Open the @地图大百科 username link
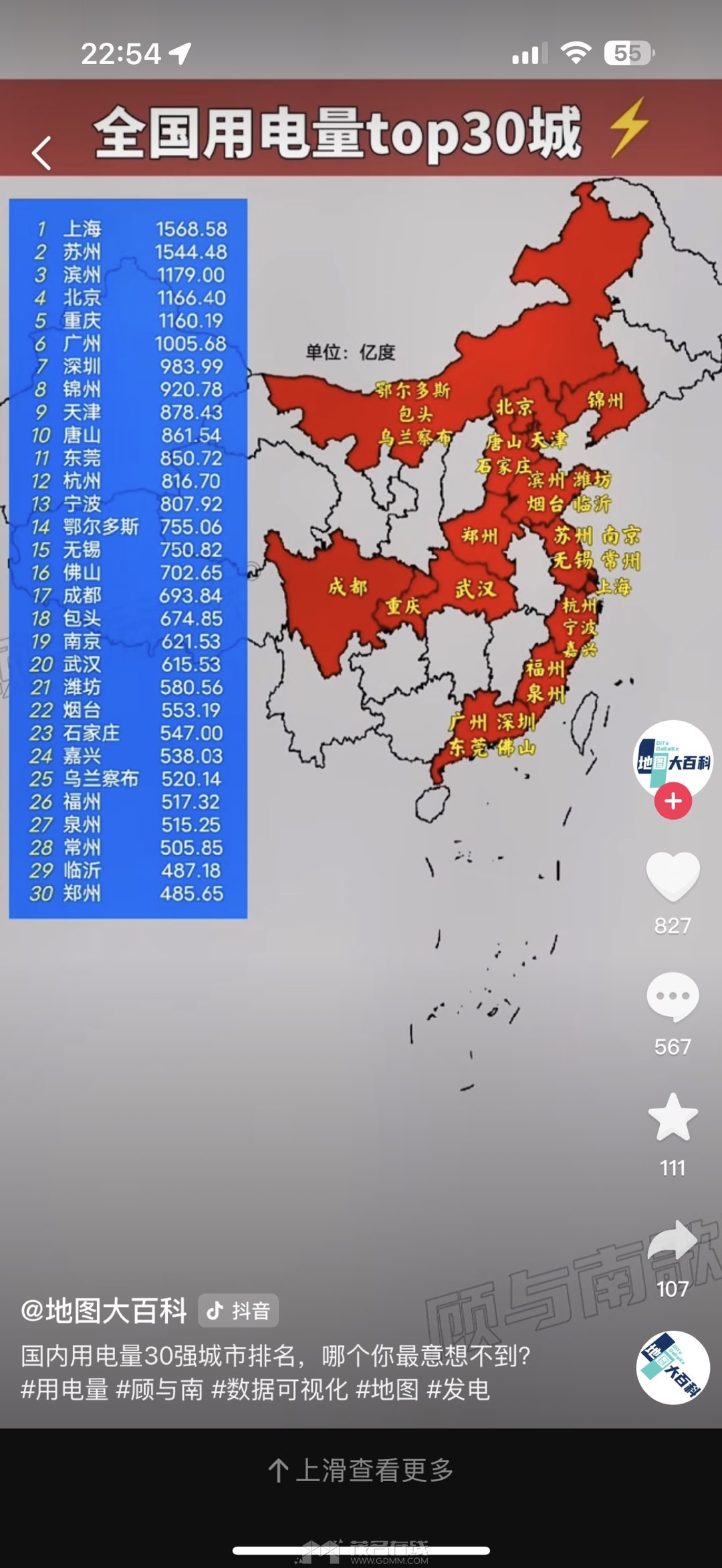The height and width of the screenshot is (1568, 722). [x=104, y=1311]
